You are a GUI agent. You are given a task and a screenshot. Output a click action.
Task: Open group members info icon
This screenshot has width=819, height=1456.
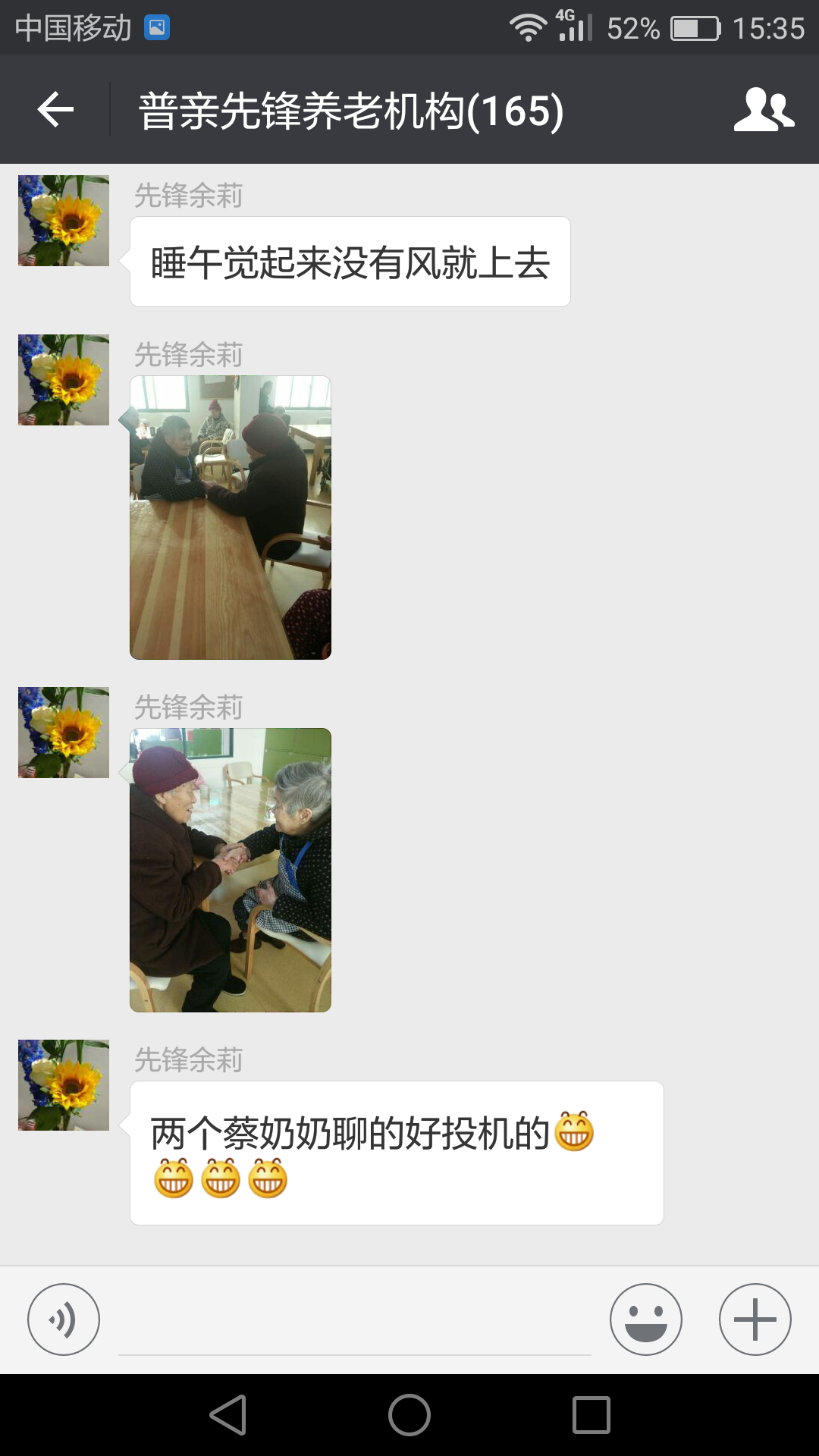tap(764, 110)
